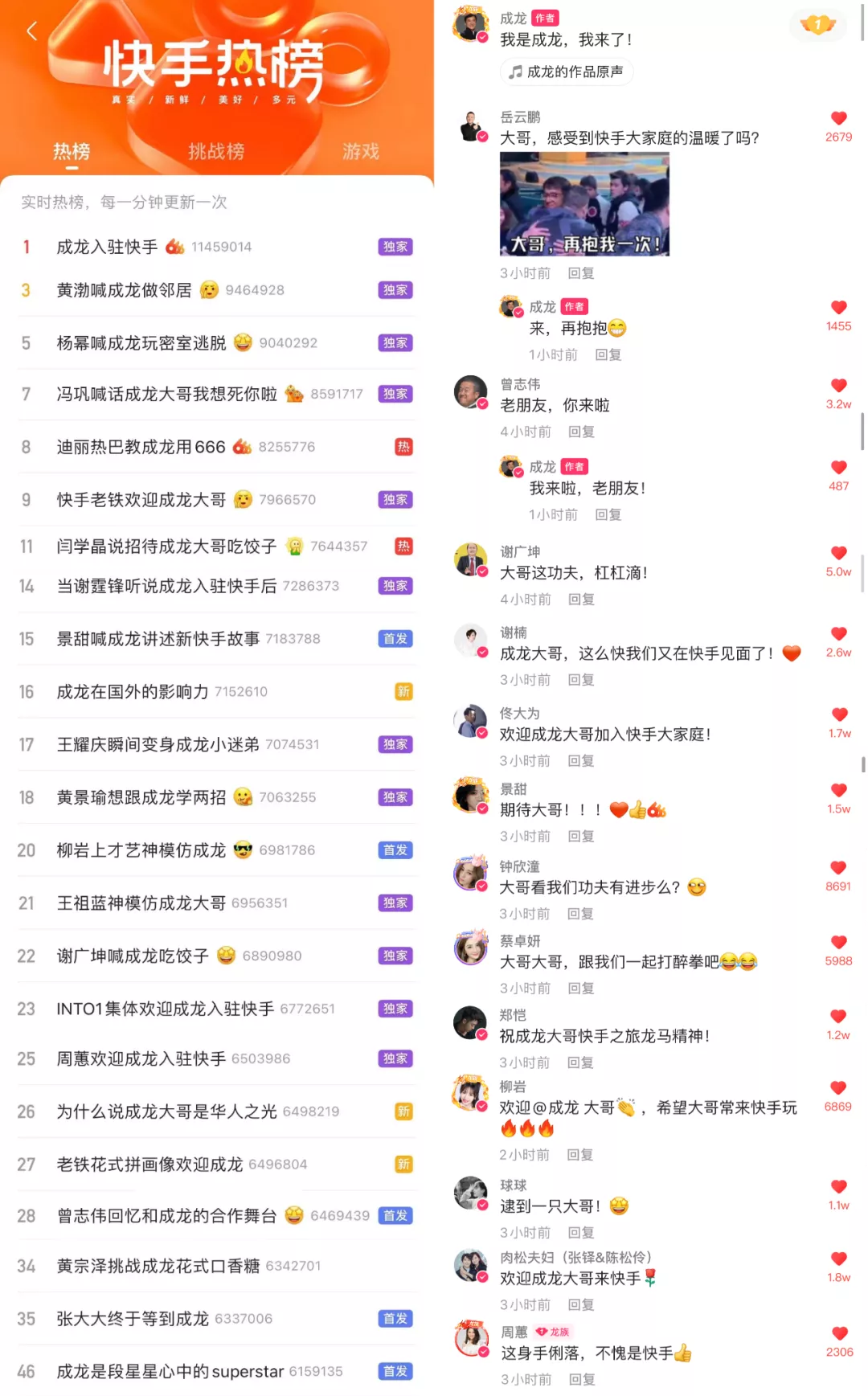Open the gift wings icon at top right
Screen dimensions: 868x1396
(x=817, y=26)
